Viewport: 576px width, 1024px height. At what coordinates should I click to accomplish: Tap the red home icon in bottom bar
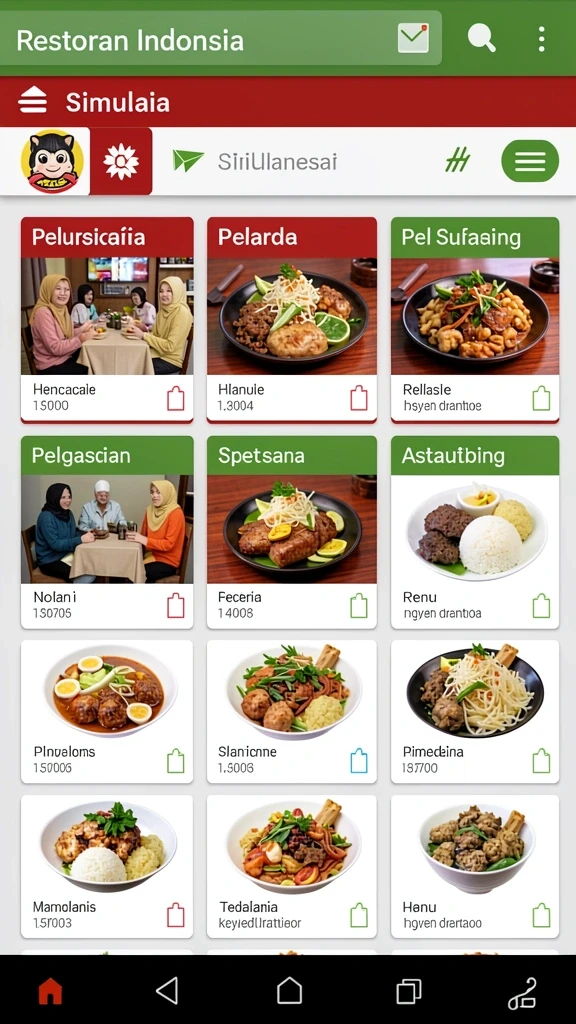(50, 991)
